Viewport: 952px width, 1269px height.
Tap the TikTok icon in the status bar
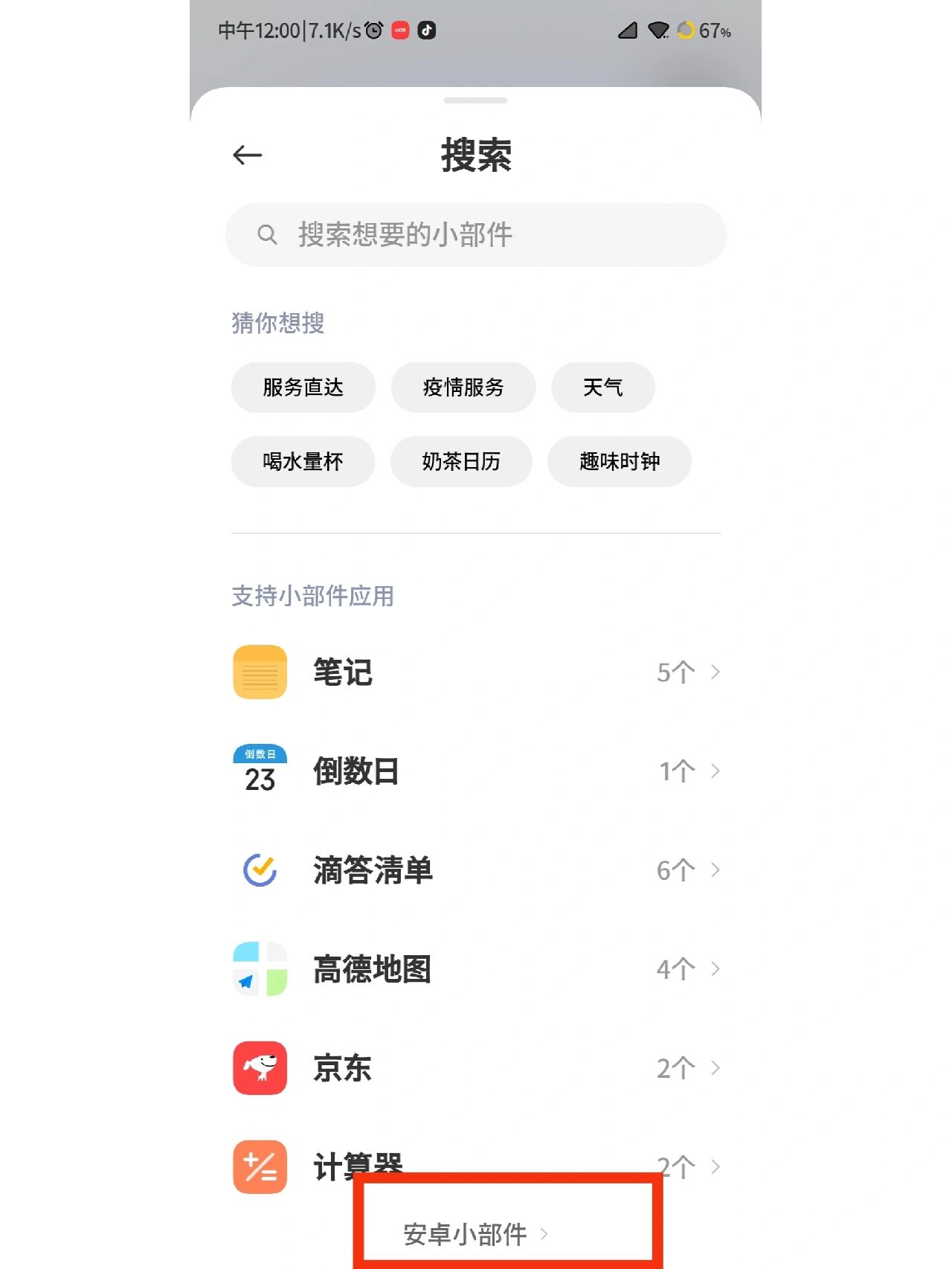tap(426, 30)
